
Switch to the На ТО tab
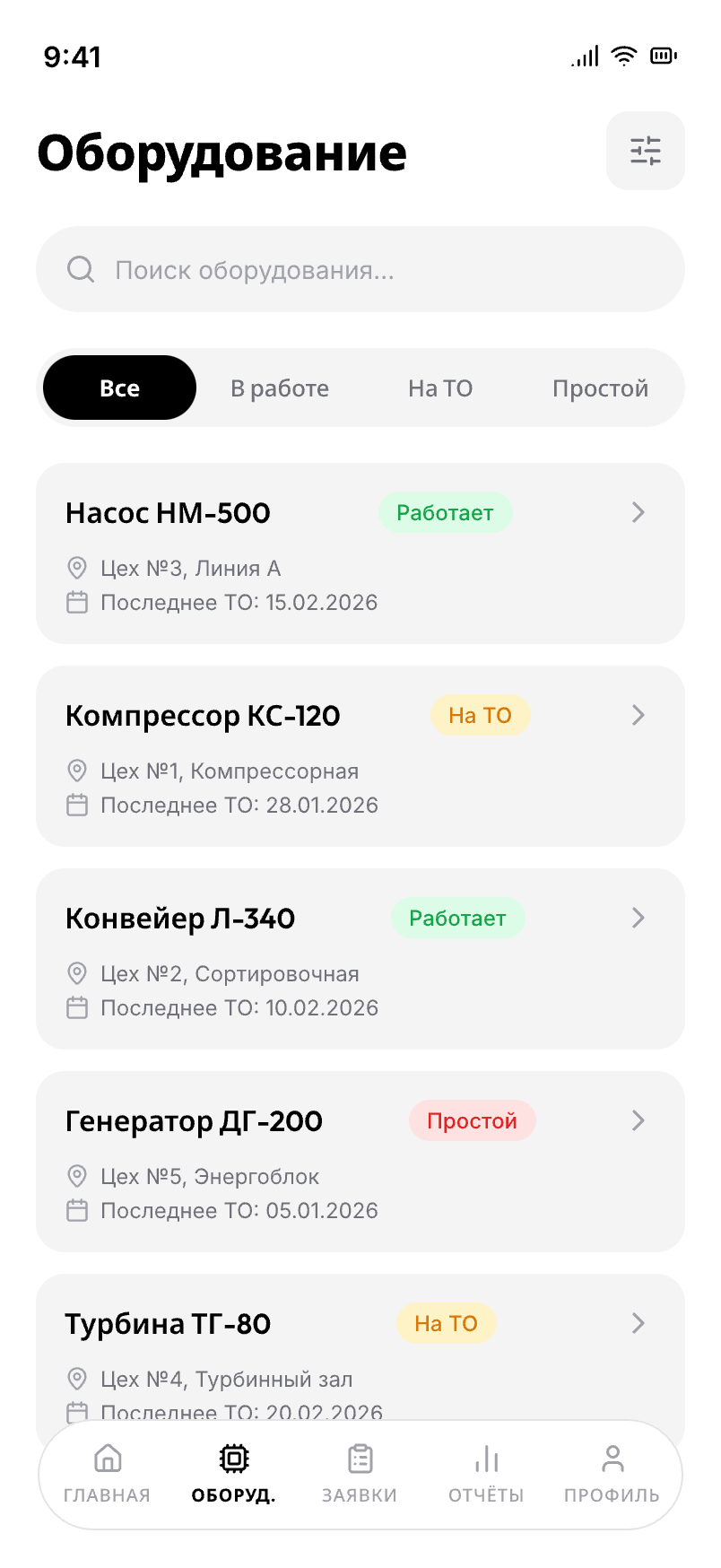440,388
